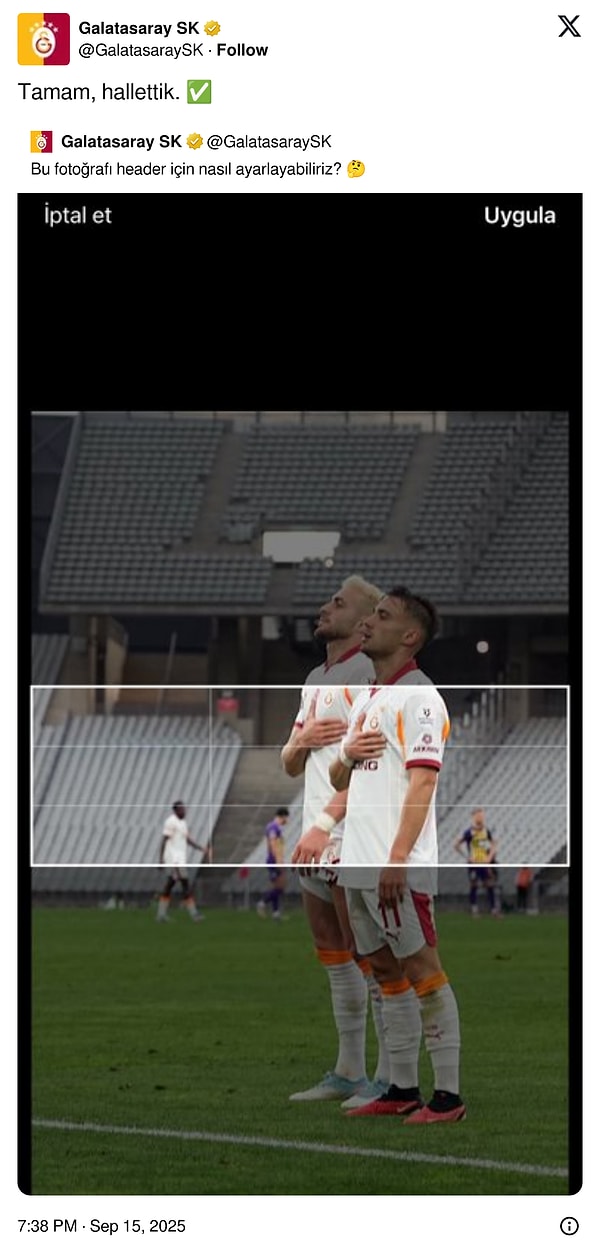
Task: Open the X logo link
Action: click(569, 27)
